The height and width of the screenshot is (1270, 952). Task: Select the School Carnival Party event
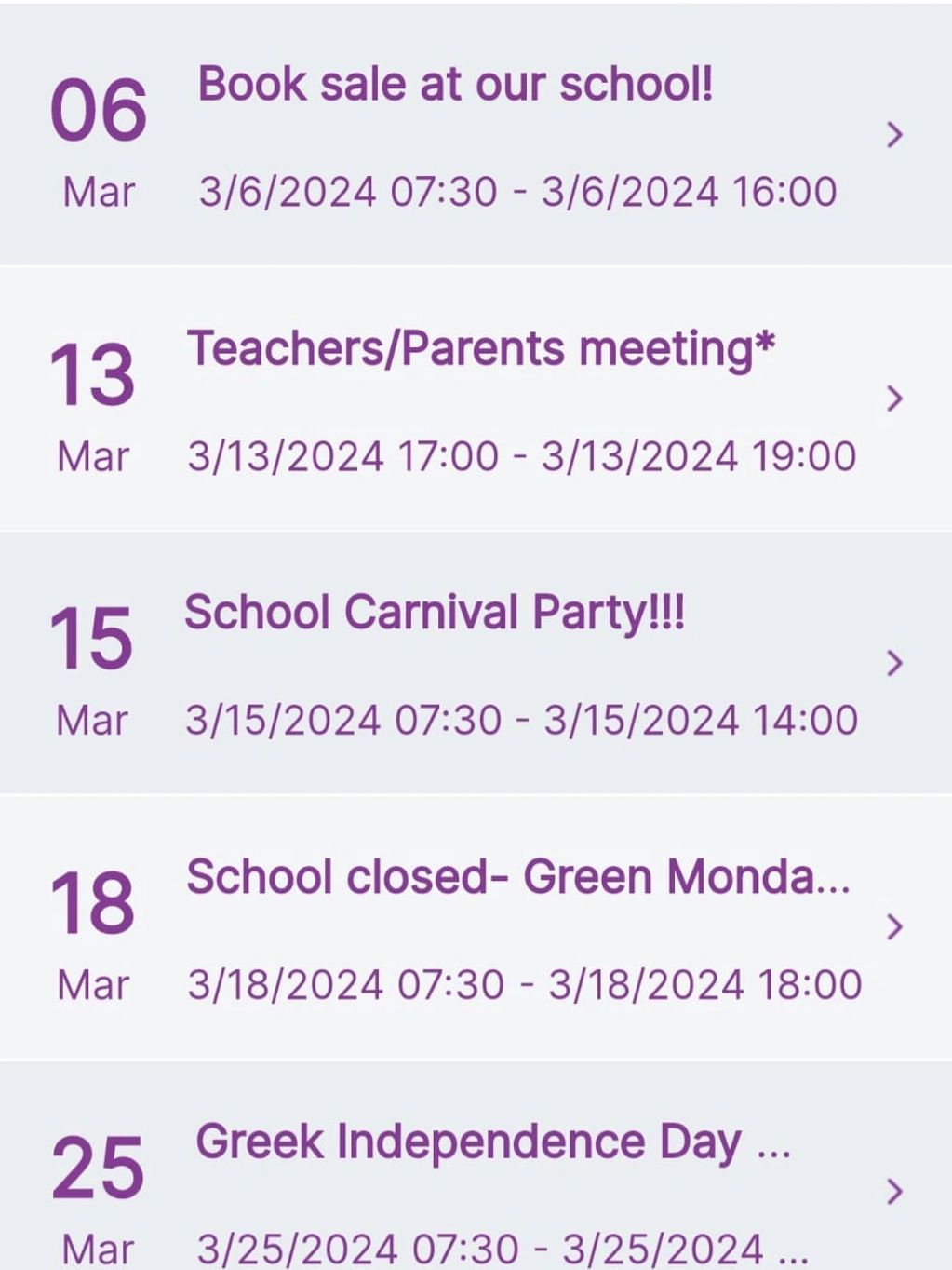[x=434, y=615]
